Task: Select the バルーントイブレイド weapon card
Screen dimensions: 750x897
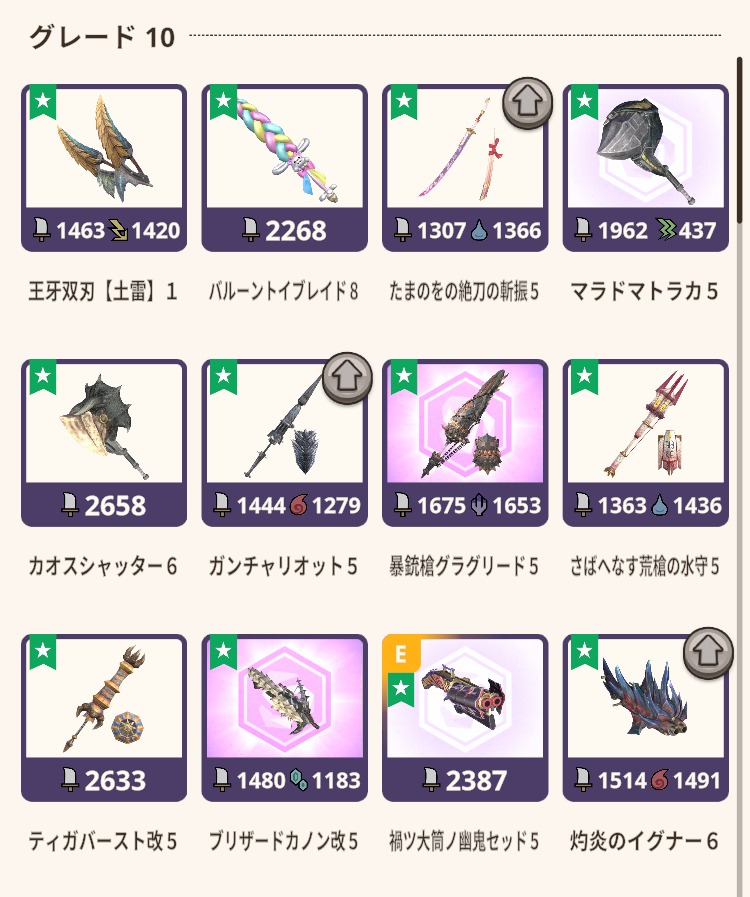Action: click(x=284, y=167)
